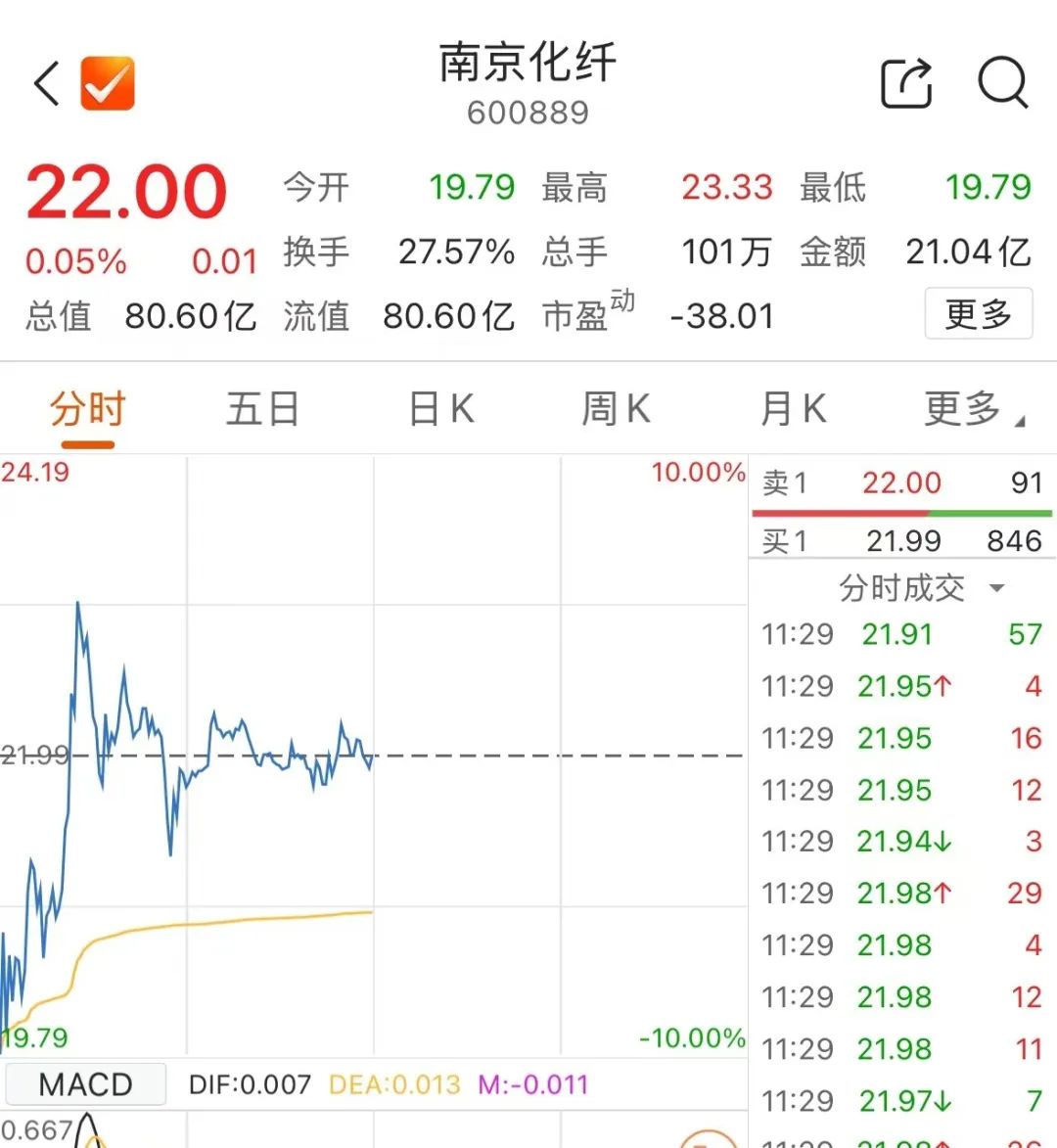Open stock search magnifier

tap(1002, 82)
